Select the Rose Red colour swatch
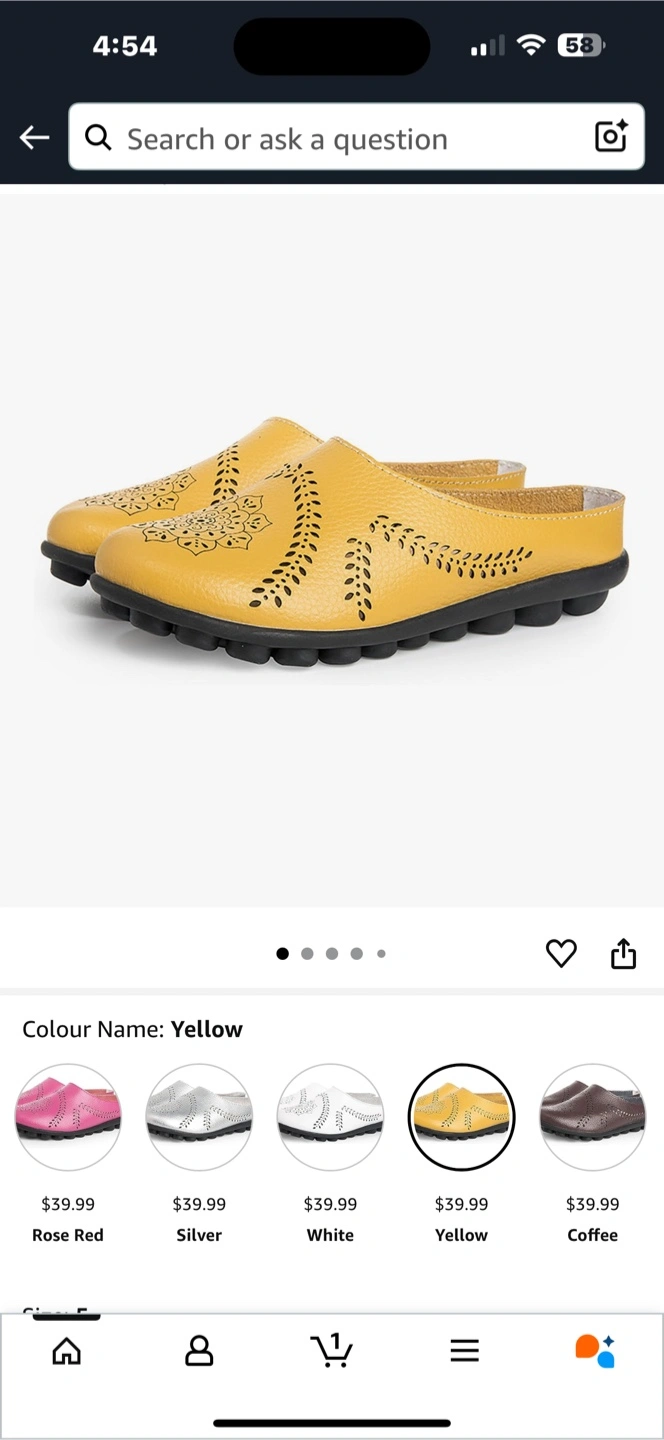 pos(68,1117)
